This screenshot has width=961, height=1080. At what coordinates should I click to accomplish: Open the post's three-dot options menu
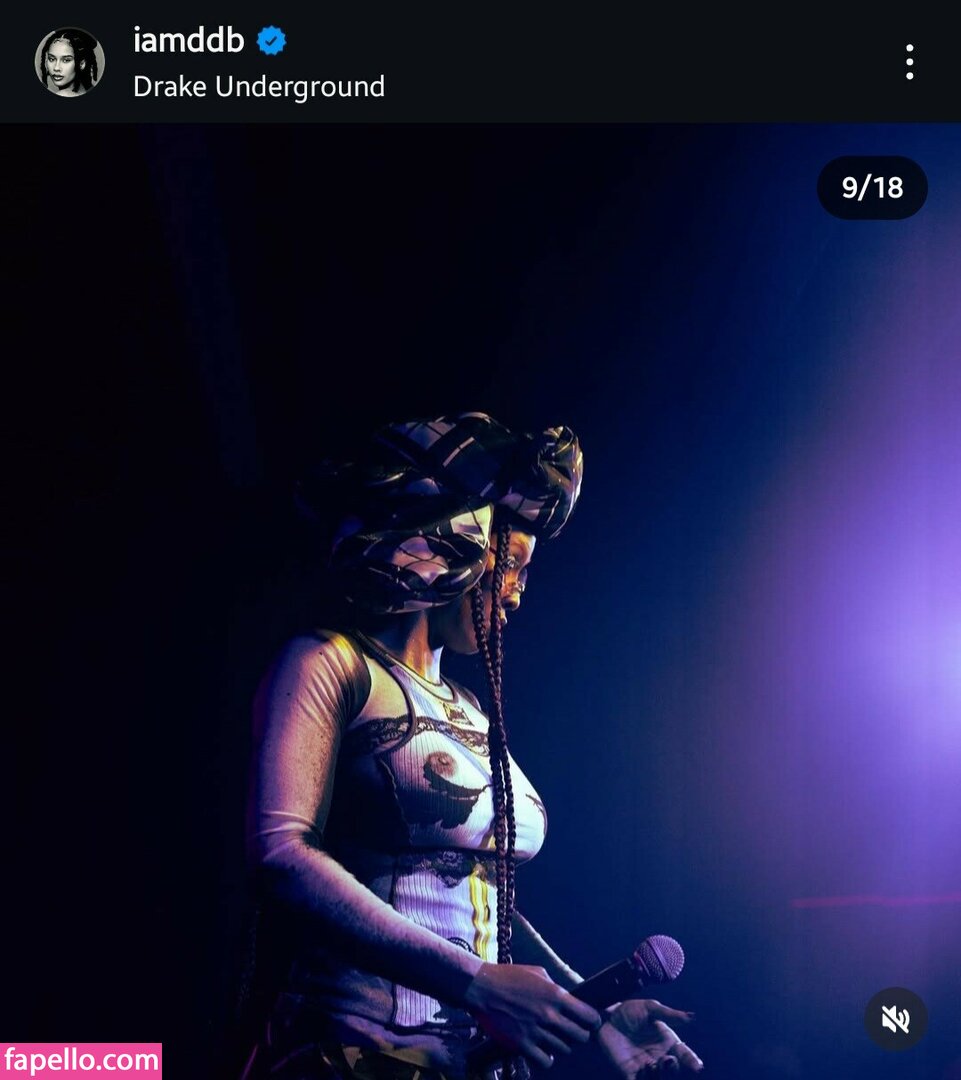[909, 62]
